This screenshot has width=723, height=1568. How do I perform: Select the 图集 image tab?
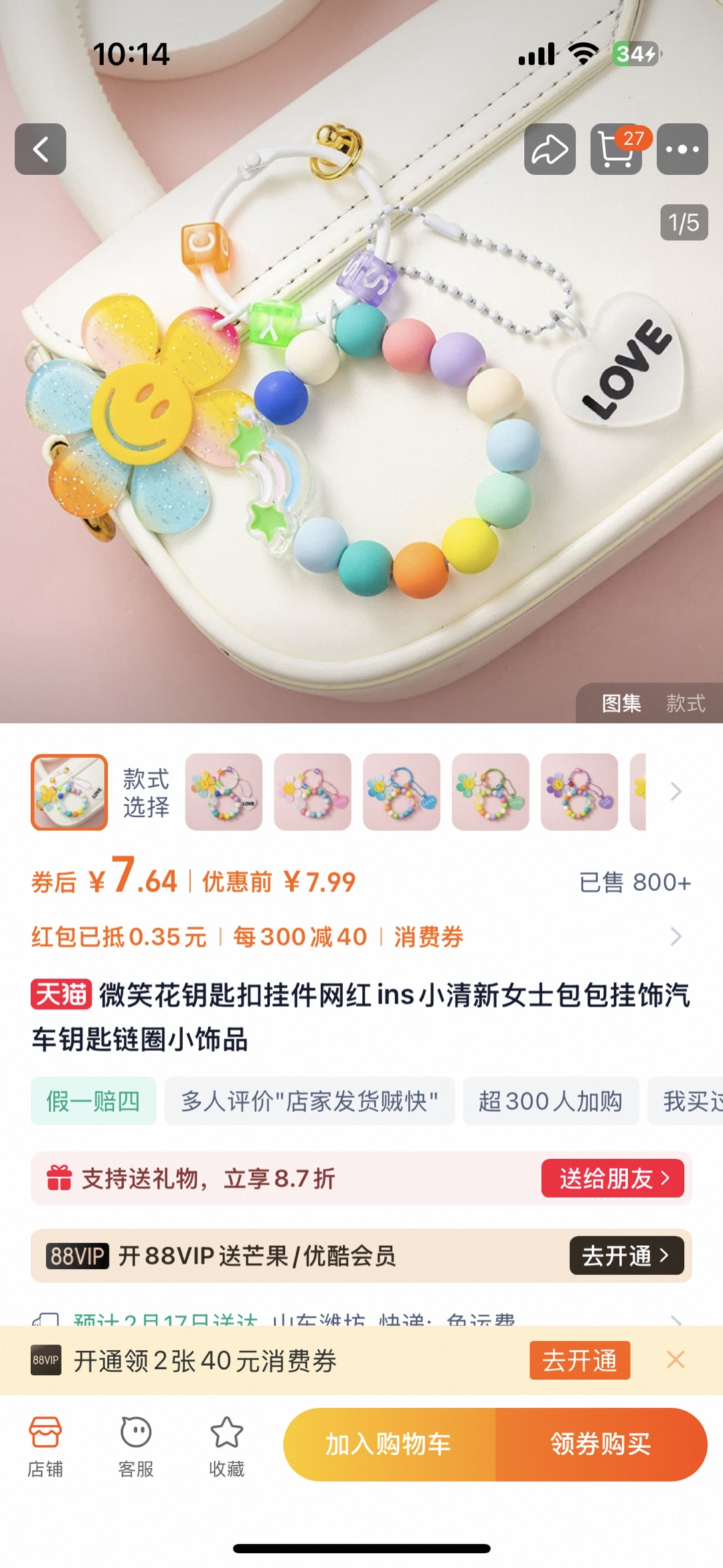[621, 703]
